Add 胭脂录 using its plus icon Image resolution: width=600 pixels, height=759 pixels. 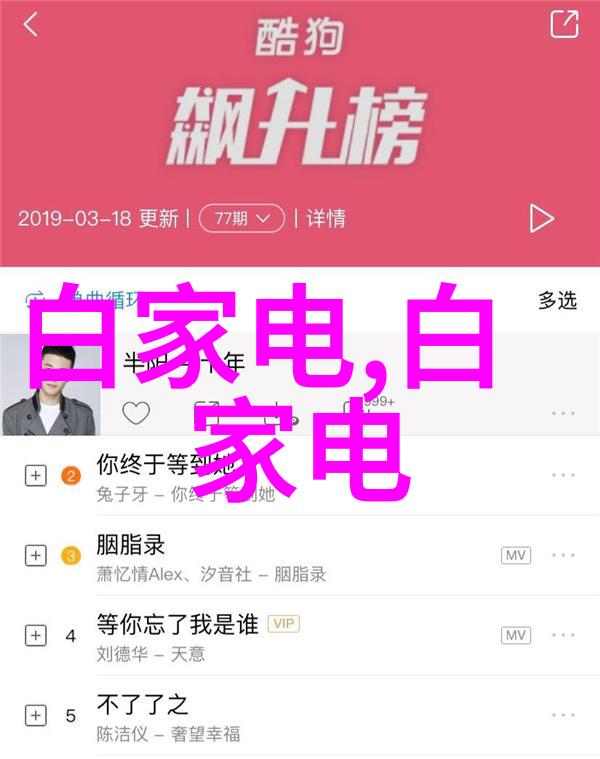[36, 555]
